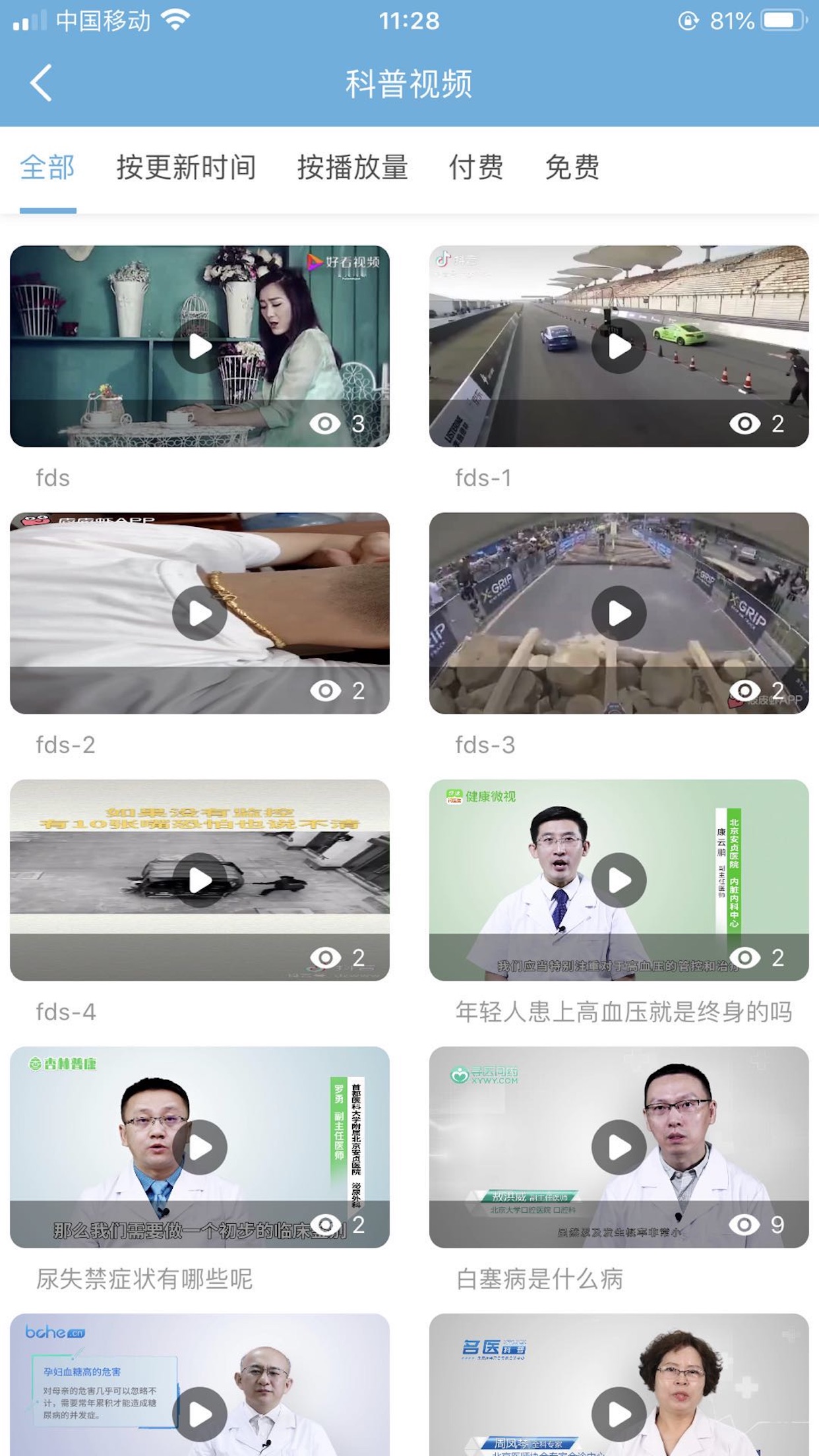Viewport: 819px width, 1456px height.
Task: Open the bohe.cn 孕妇血糖高的危害 video
Action: (200, 1413)
